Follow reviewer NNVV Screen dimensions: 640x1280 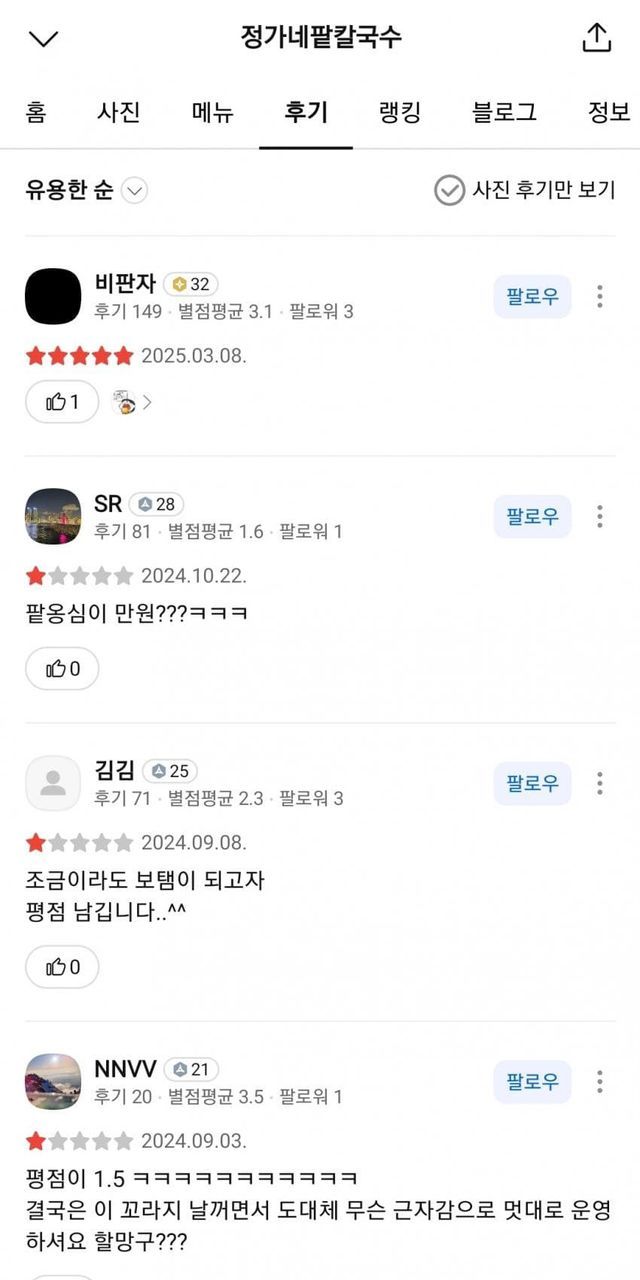pos(532,1081)
